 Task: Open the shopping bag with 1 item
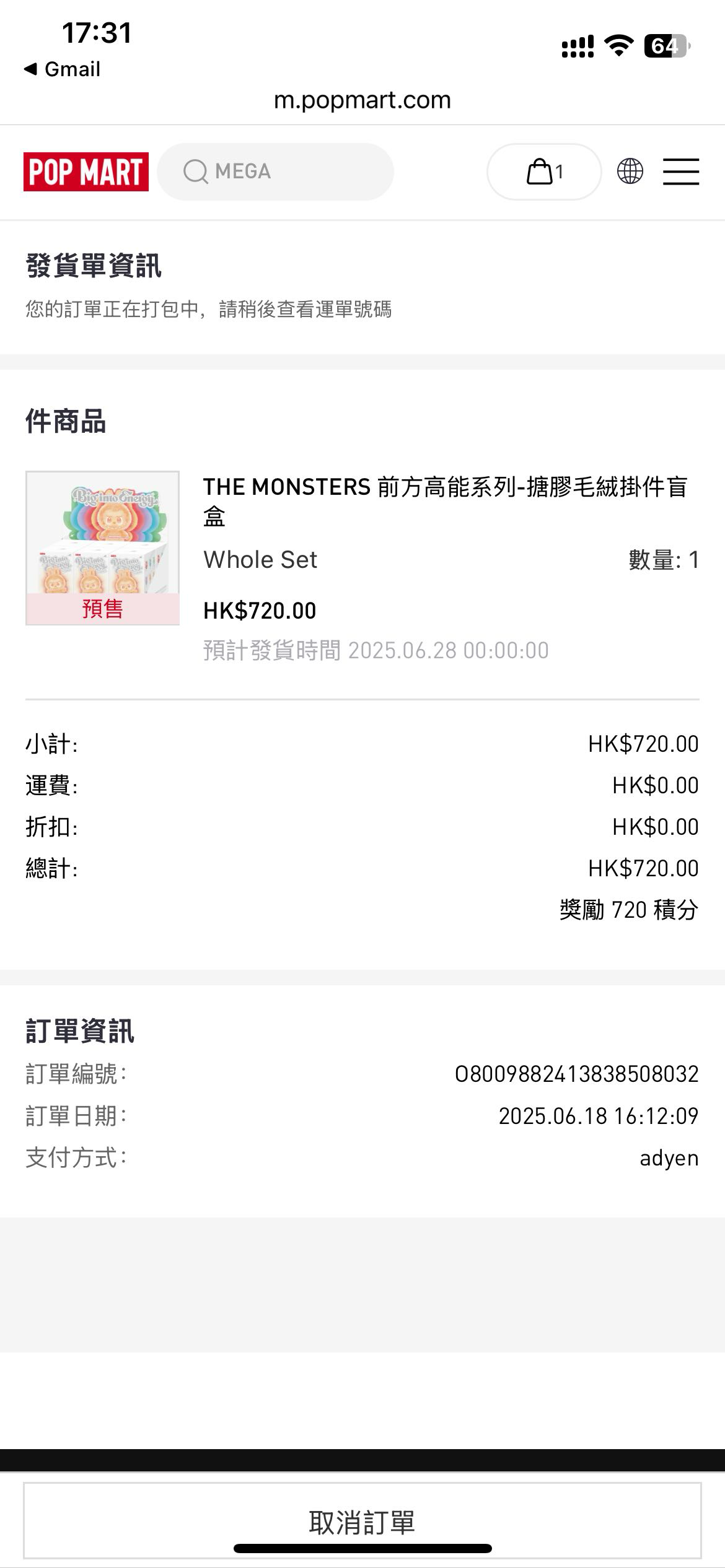click(543, 172)
